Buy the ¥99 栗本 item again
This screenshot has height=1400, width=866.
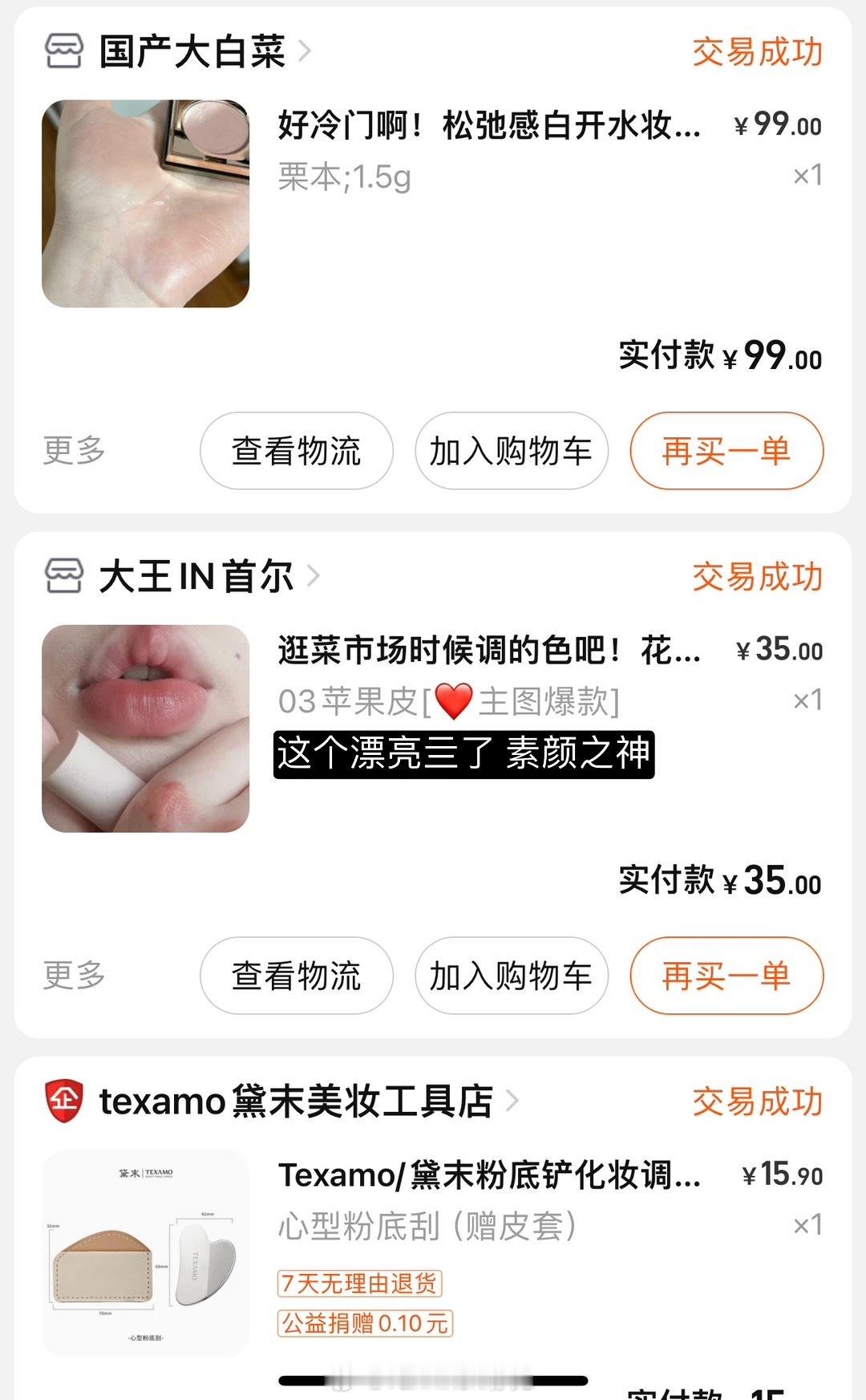(x=726, y=451)
